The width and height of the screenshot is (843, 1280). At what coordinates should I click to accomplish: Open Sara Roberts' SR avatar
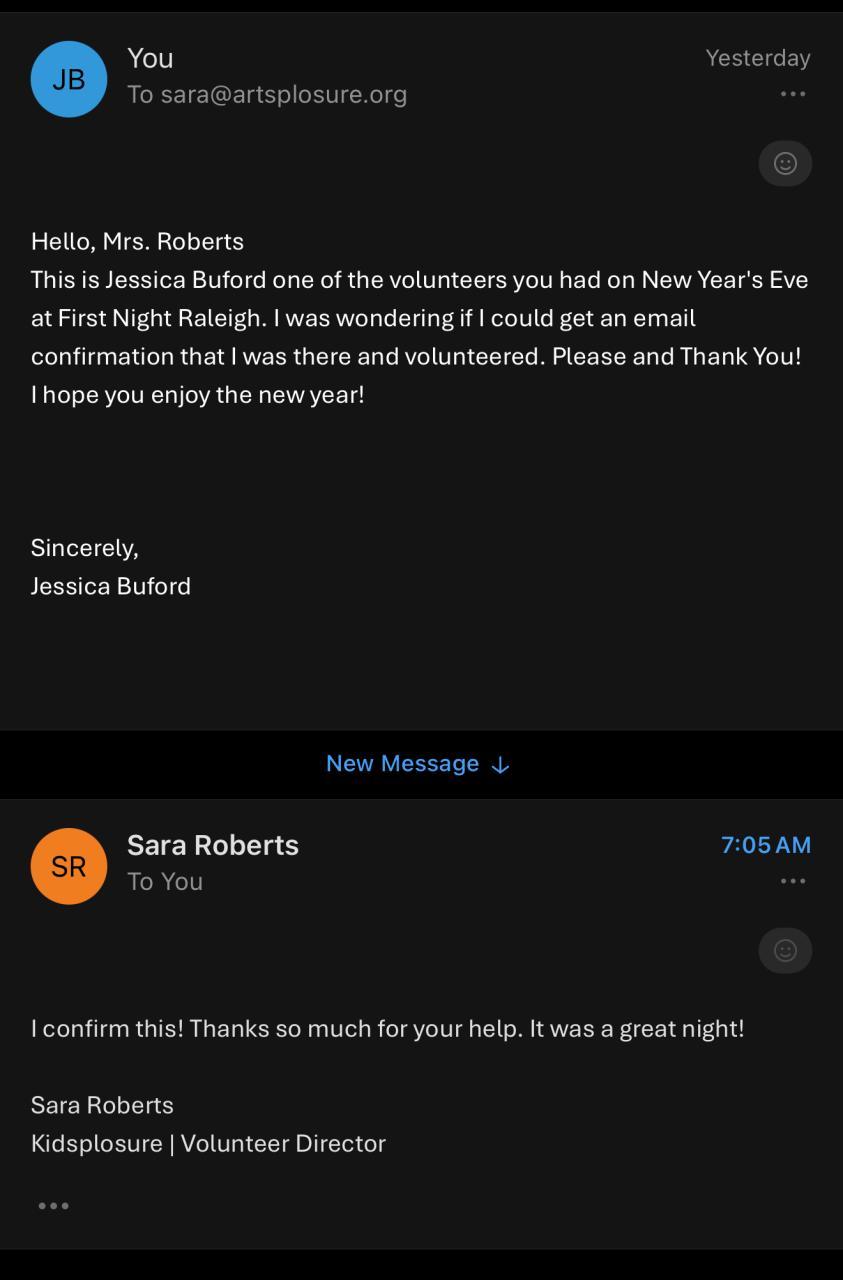[x=69, y=866]
